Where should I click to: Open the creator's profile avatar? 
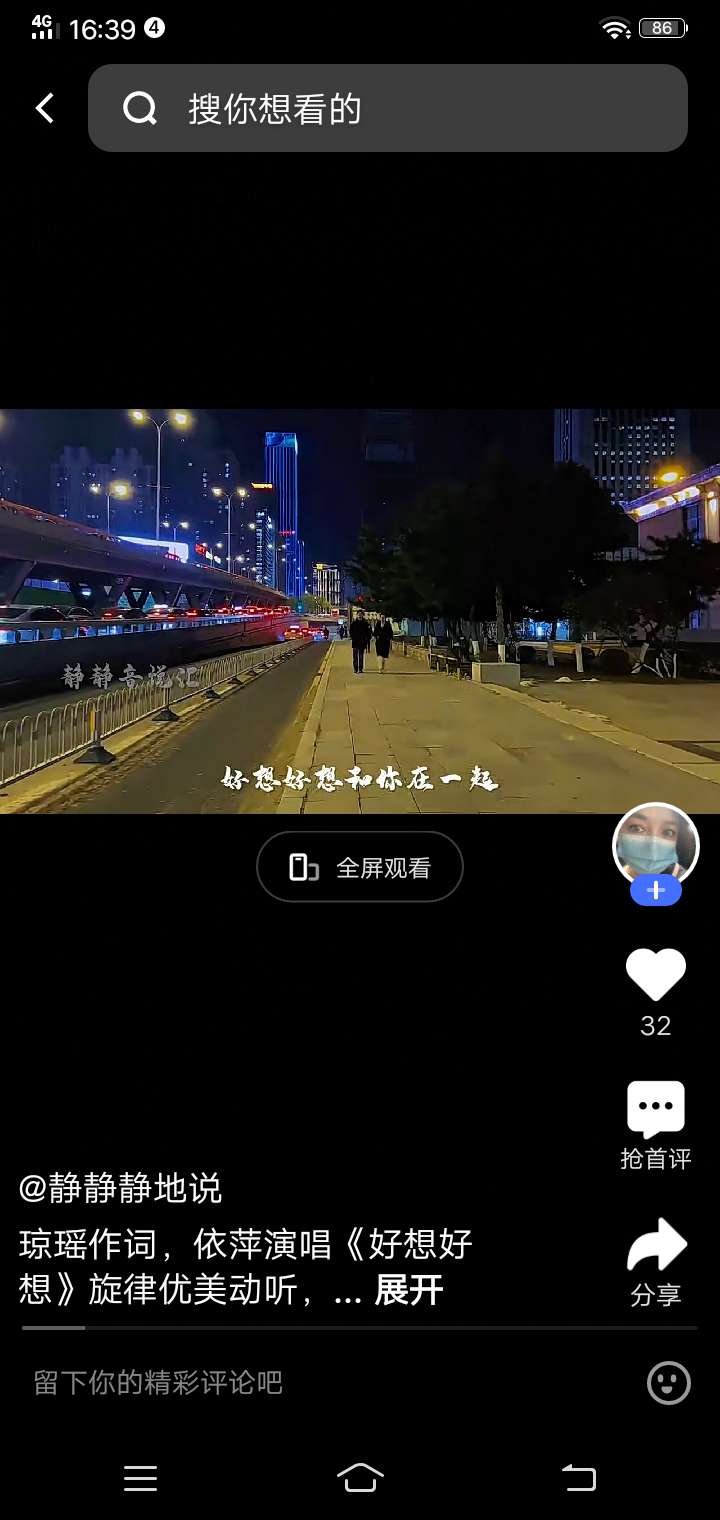[x=655, y=845]
